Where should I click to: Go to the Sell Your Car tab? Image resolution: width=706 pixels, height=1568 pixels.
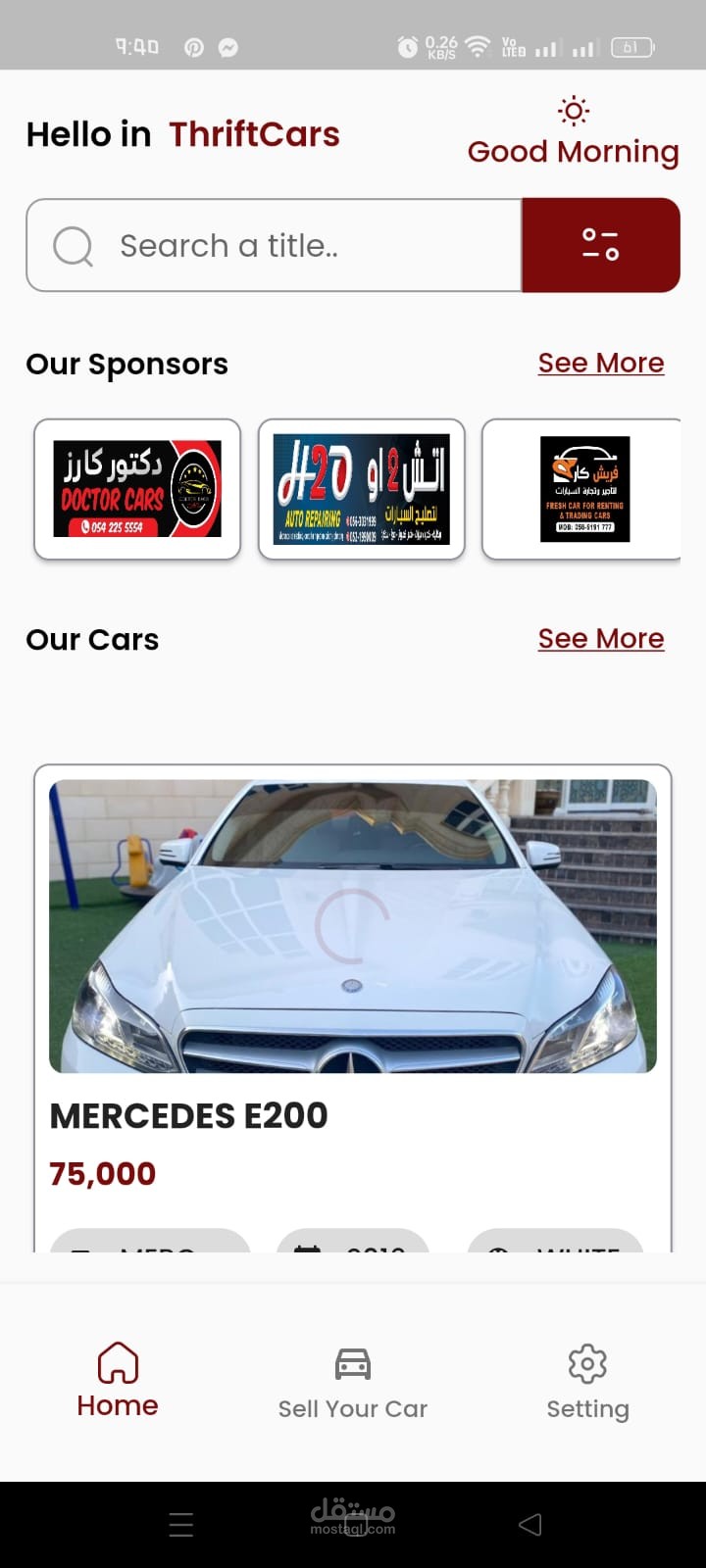tap(353, 1382)
